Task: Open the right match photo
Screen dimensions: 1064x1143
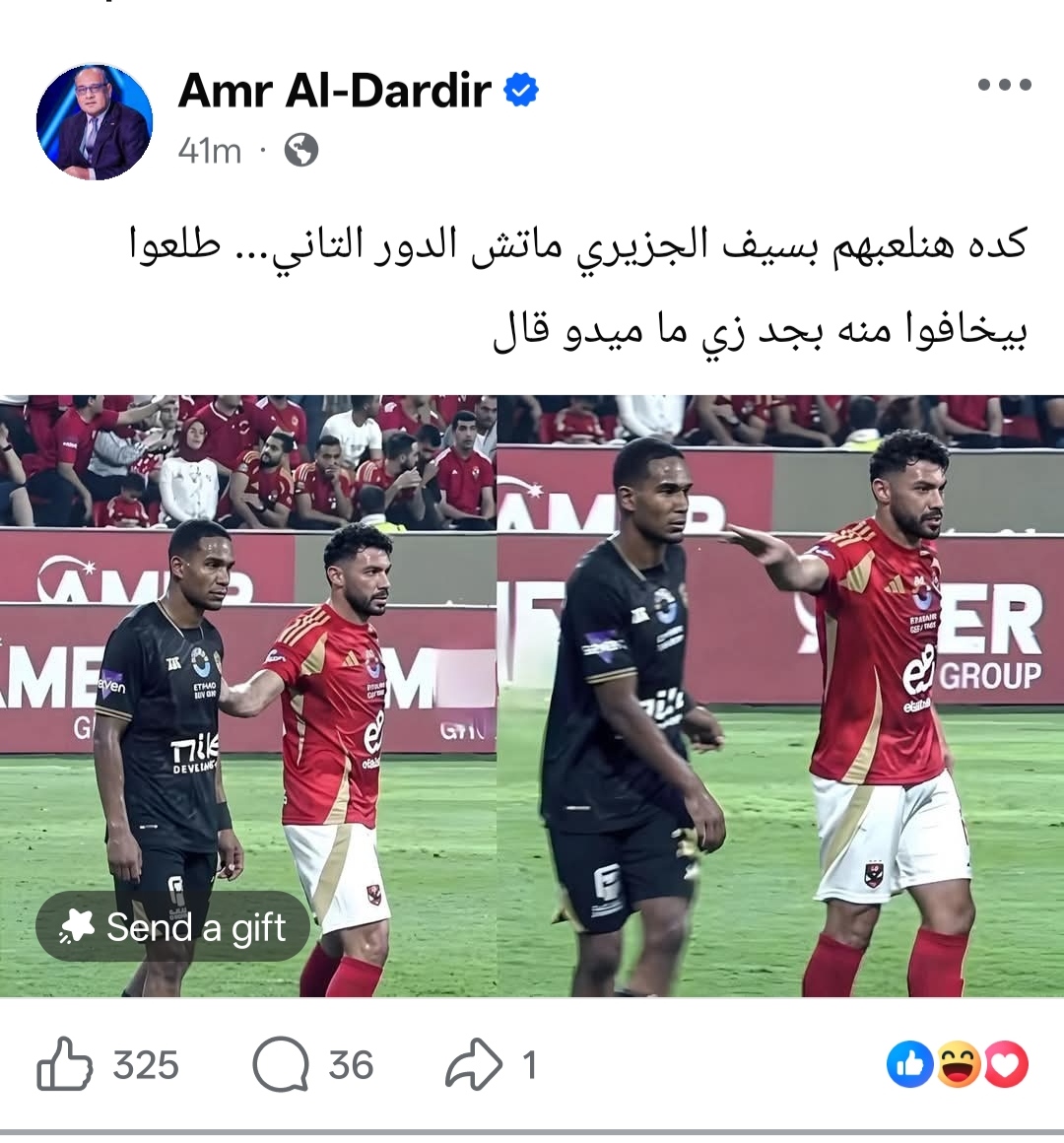Action: [x=780, y=695]
